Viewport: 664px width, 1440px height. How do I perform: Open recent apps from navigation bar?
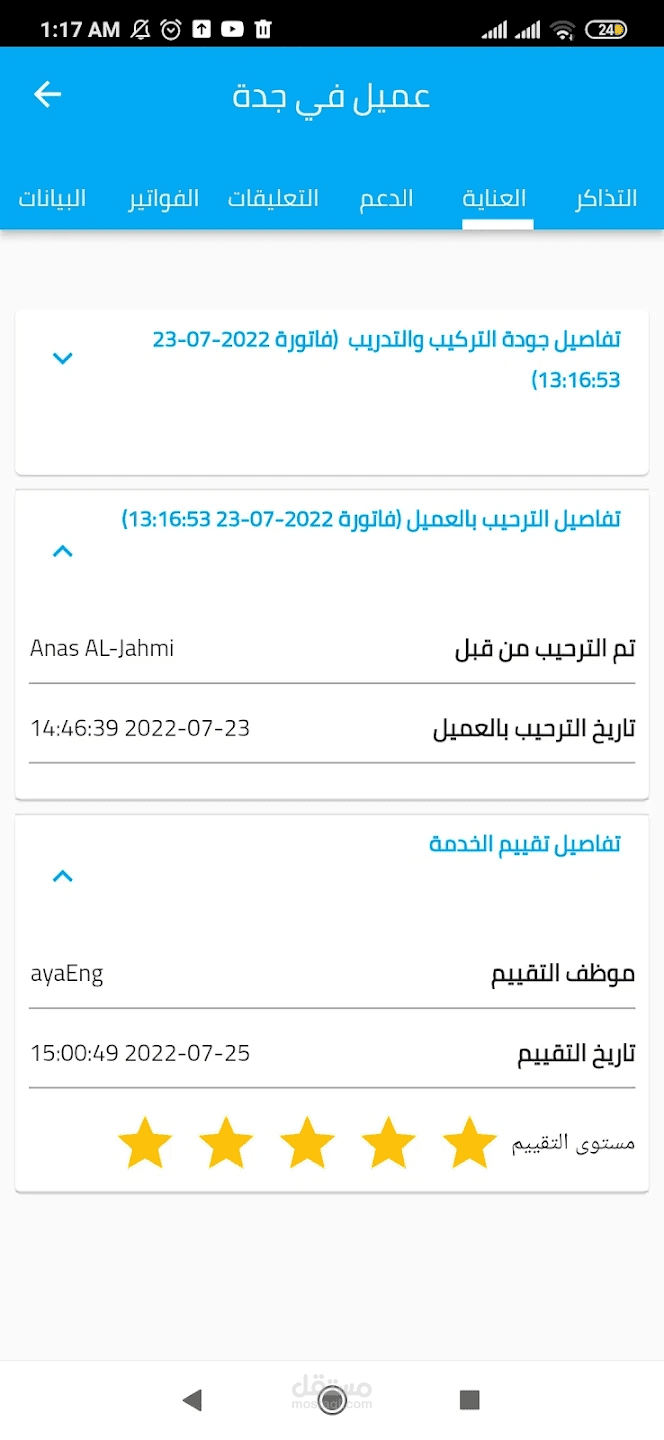coord(470,1400)
